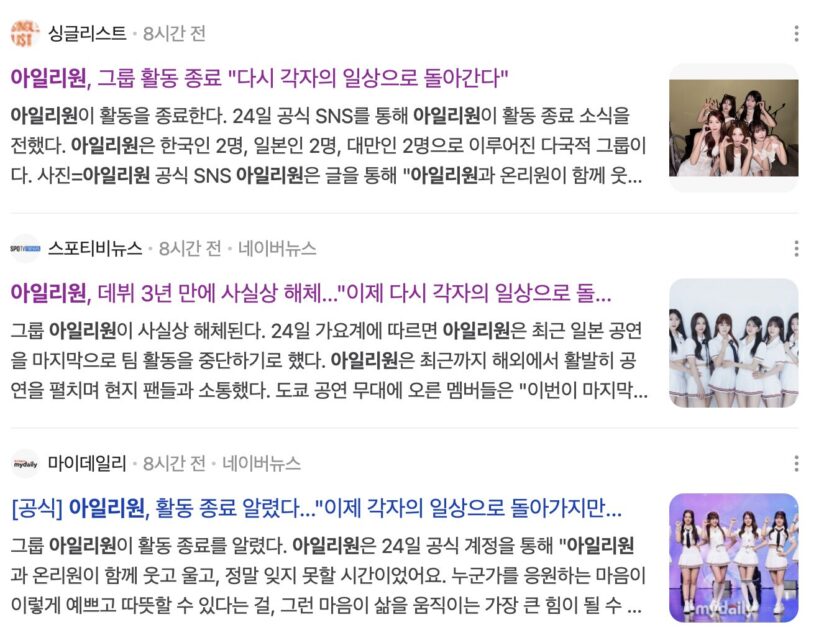Open overflow menu for the 싱글리스트 result
The width and height of the screenshot is (824, 640).
[x=796, y=34]
